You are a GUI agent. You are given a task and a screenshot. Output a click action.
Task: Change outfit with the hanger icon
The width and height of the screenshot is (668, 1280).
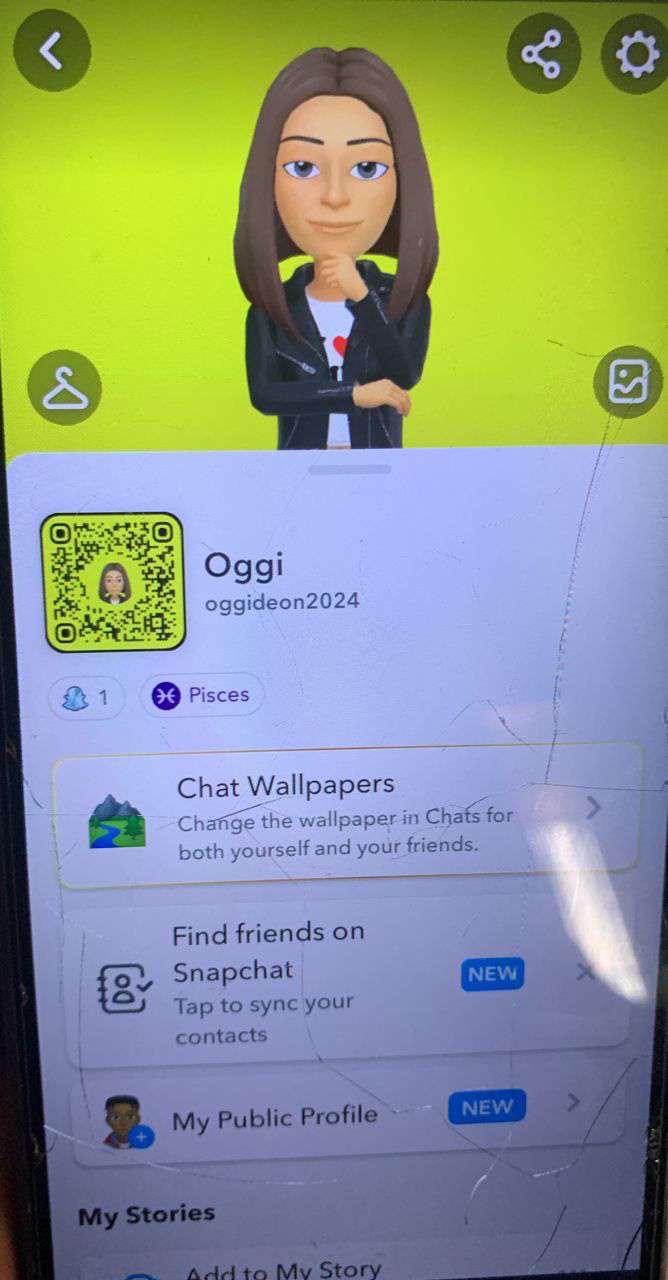coord(65,387)
